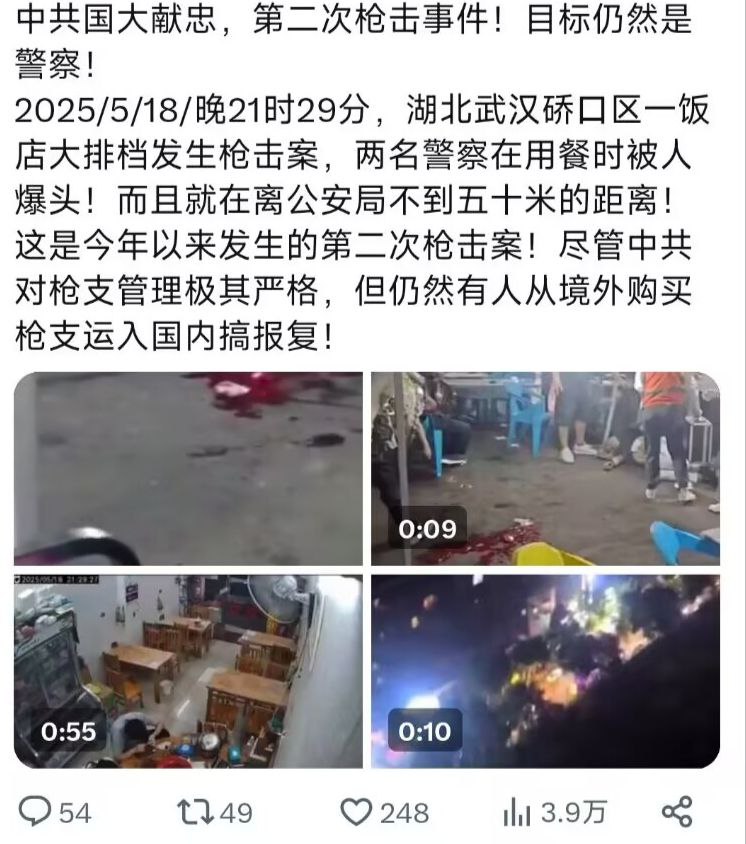
Task: Open the 0:09 video thumbnail
Action: pos(545,468)
